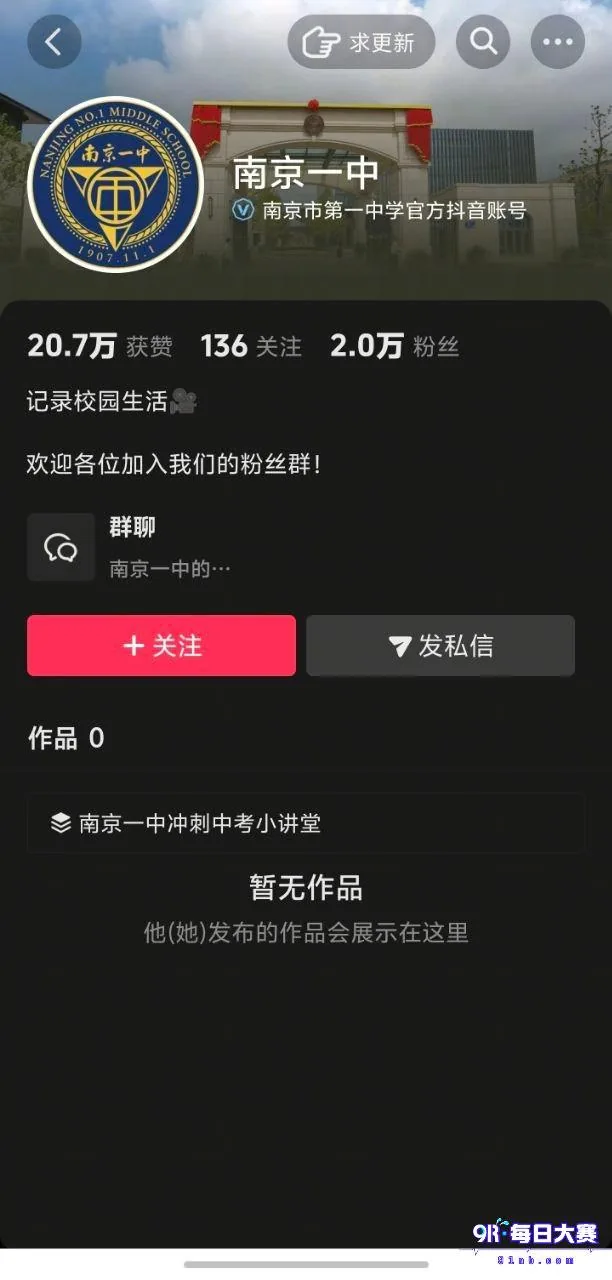This screenshot has width=612, height=1280.
Task: View the 136 关注 following list
Action: pyautogui.click(x=250, y=346)
